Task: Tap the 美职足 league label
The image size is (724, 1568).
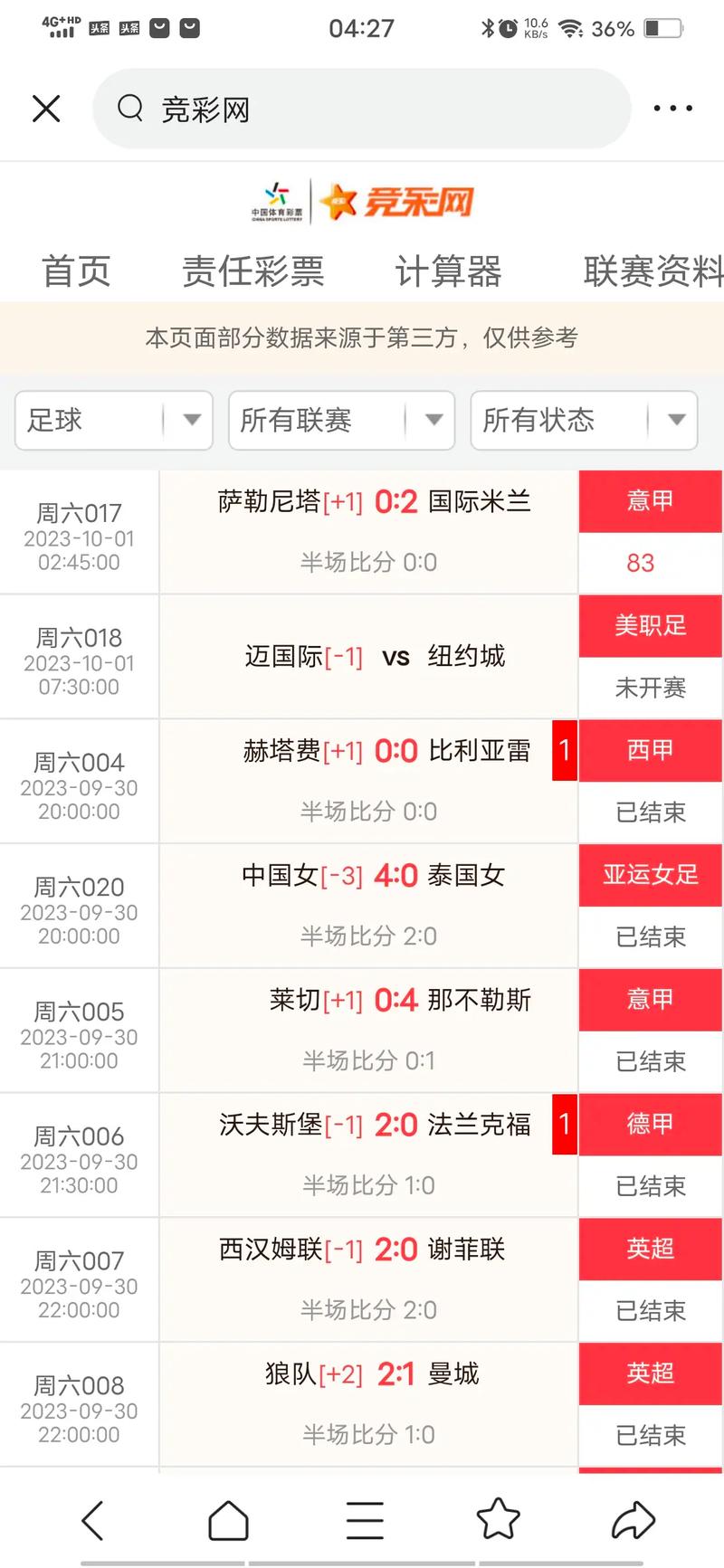Action: 649,626
